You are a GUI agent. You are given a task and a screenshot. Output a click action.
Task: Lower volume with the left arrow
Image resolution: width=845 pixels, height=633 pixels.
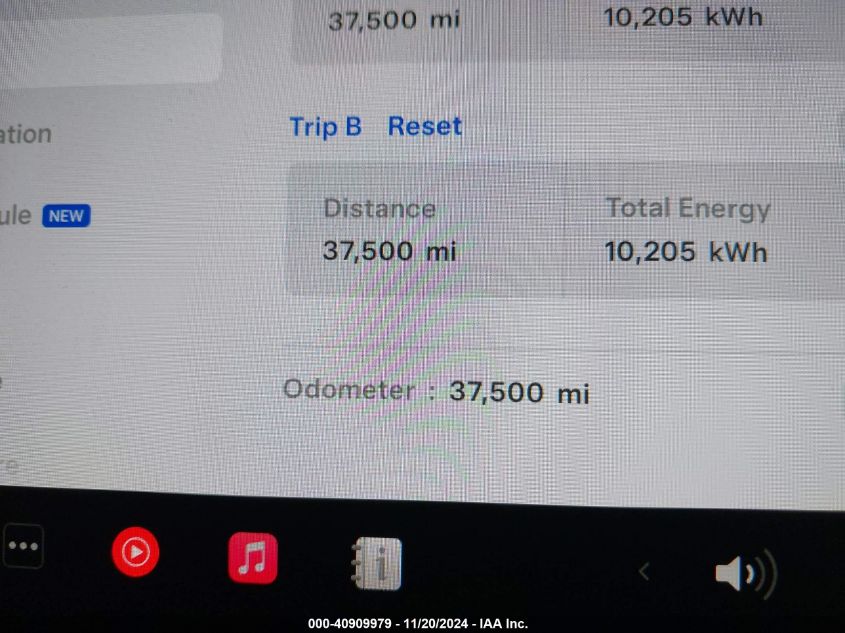644,571
